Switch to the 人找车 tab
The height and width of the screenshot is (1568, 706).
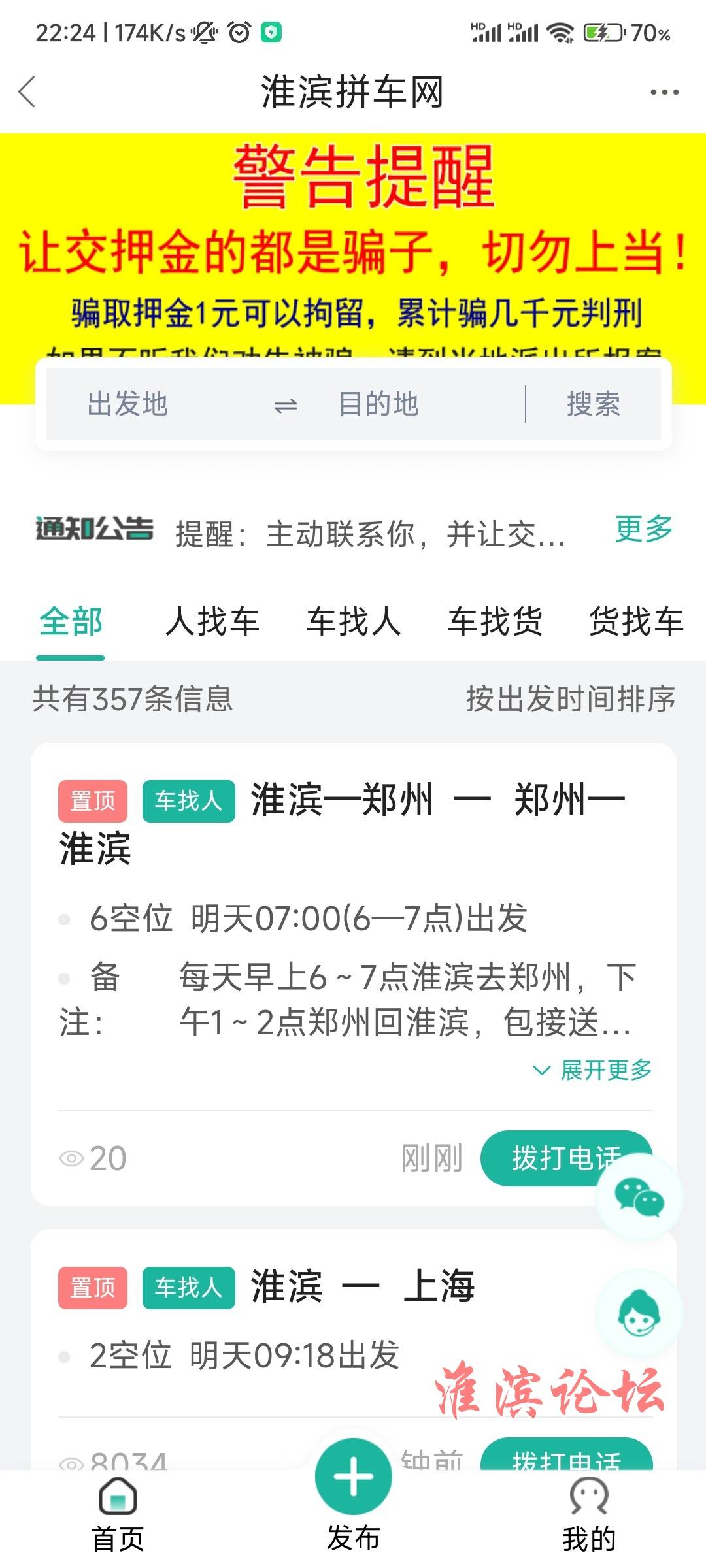tap(212, 621)
